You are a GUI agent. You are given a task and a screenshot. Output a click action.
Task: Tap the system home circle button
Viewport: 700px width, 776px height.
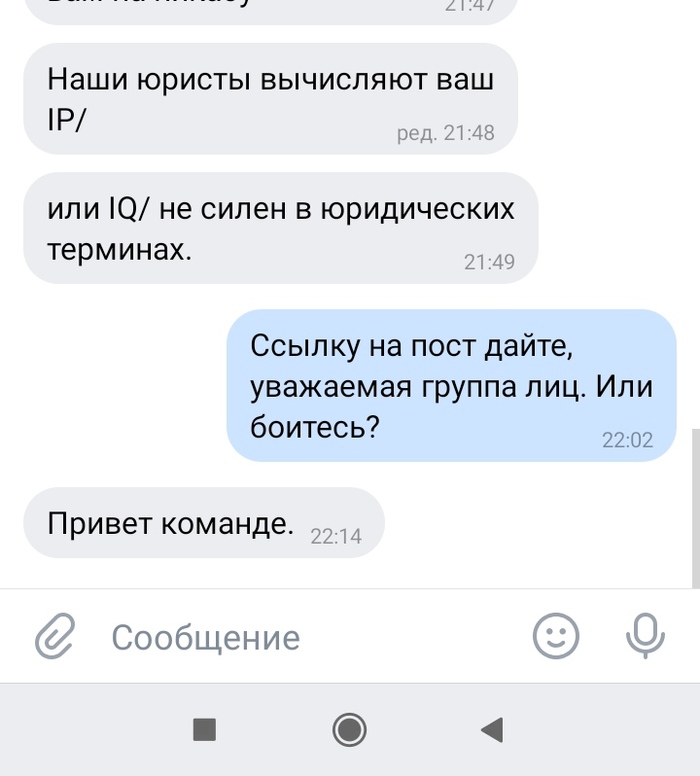click(349, 730)
